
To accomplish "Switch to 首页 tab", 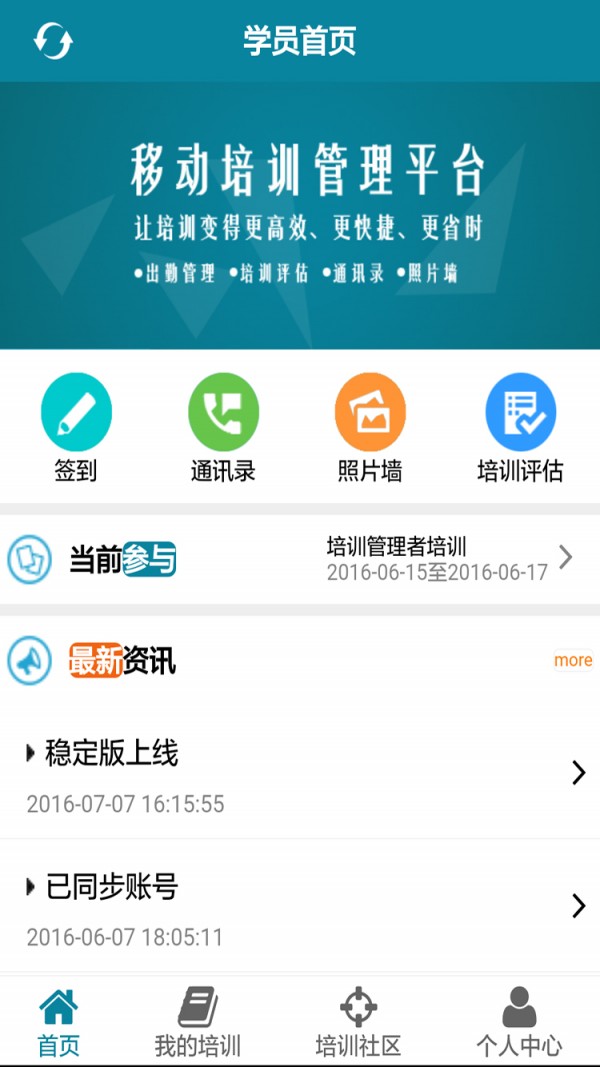I will 58,1022.
